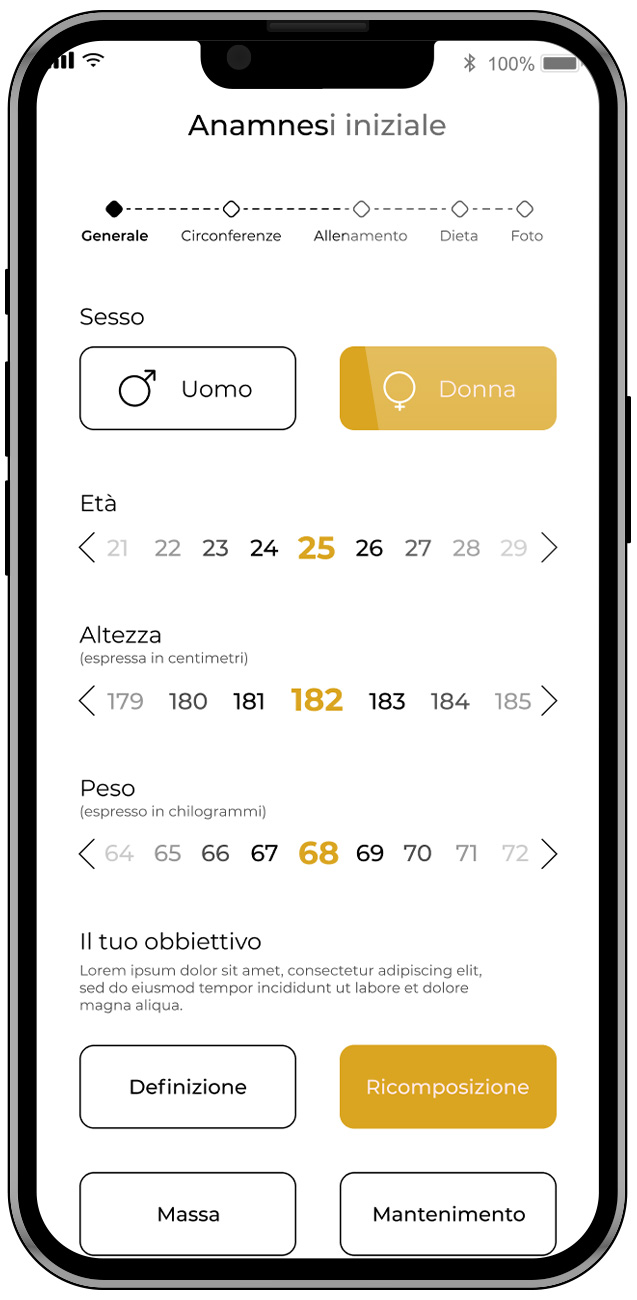Select Ricomposizione as goal
The height and width of the screenshot is (1300, 637).
point(448,1087)
